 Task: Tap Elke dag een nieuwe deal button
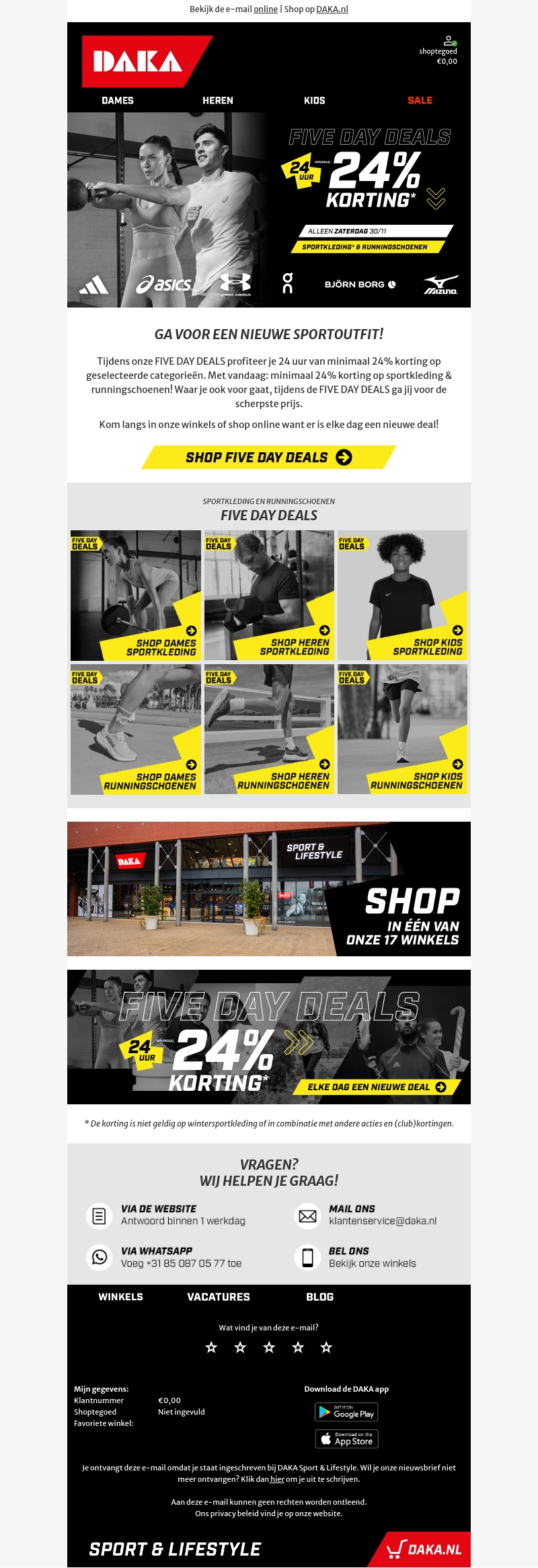pyautogui.click(x=377, y=1087)
